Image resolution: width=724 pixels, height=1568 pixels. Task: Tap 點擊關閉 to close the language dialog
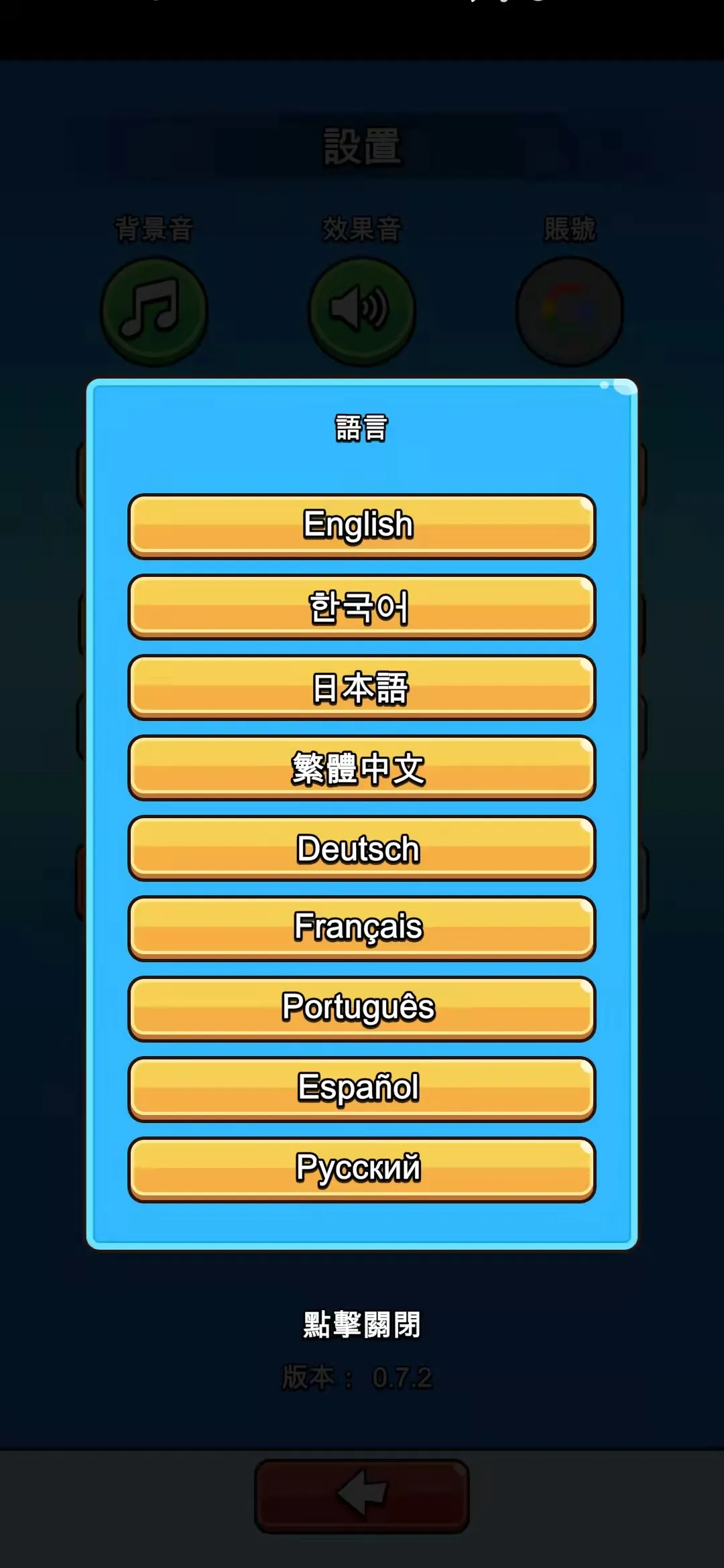361,1324
